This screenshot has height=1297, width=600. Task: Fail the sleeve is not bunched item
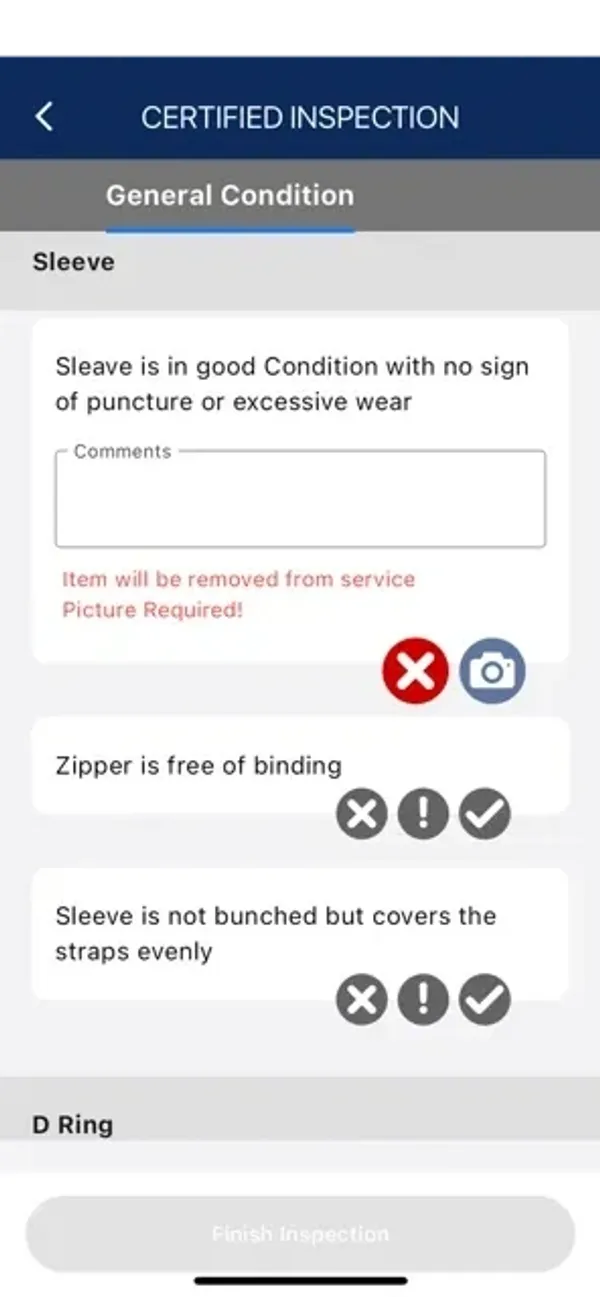pos(362,999)
